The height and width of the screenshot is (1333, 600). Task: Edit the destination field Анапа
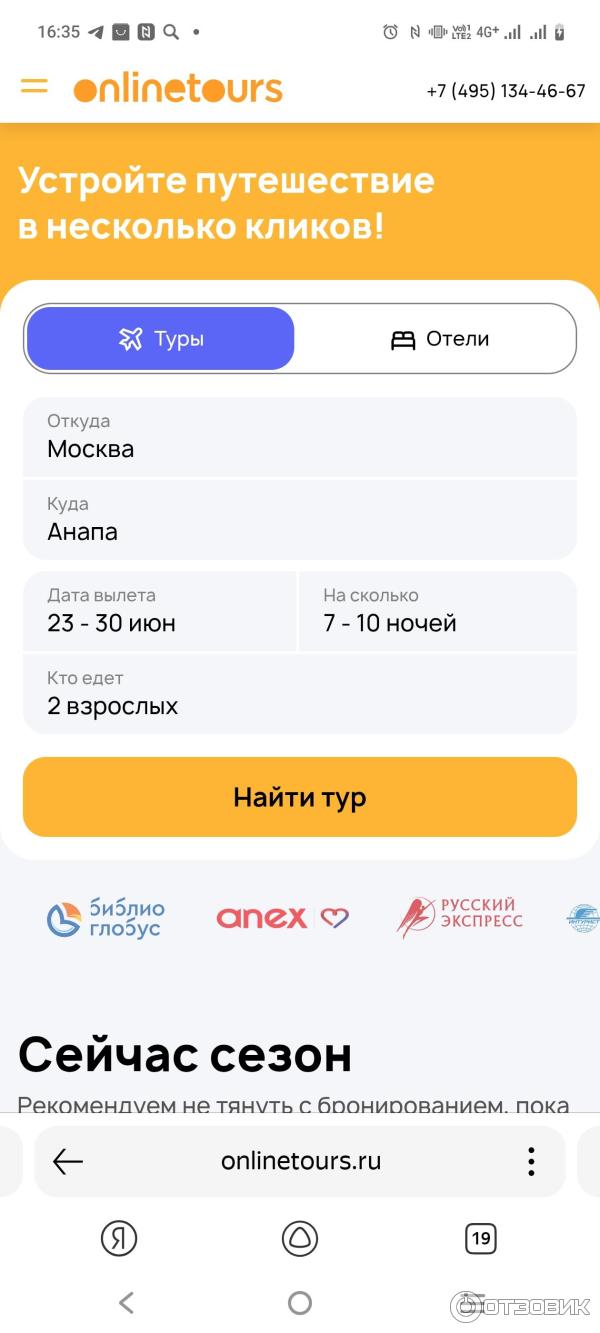coord(300,519)
